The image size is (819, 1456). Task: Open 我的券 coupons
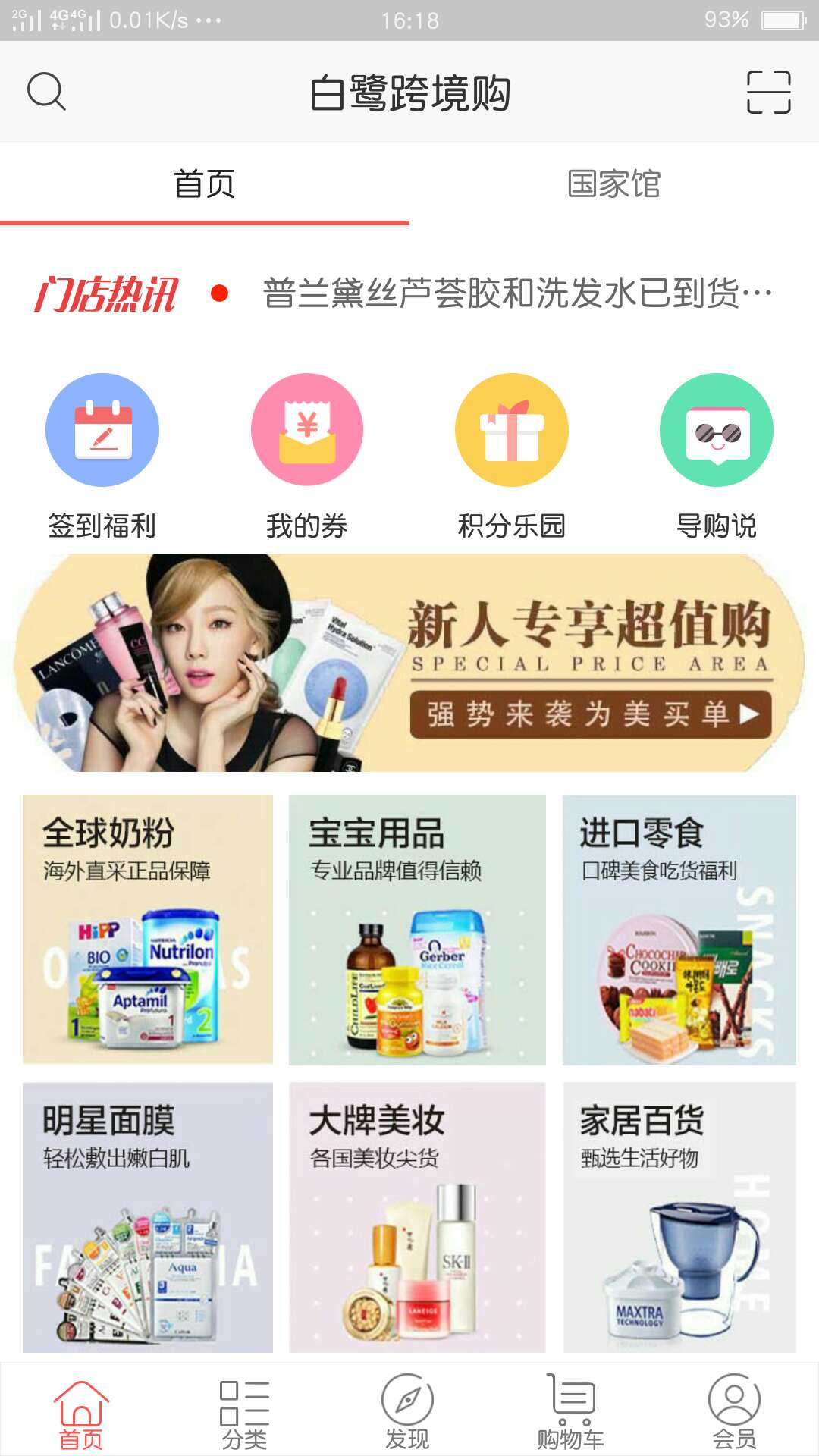click(307, 455)
